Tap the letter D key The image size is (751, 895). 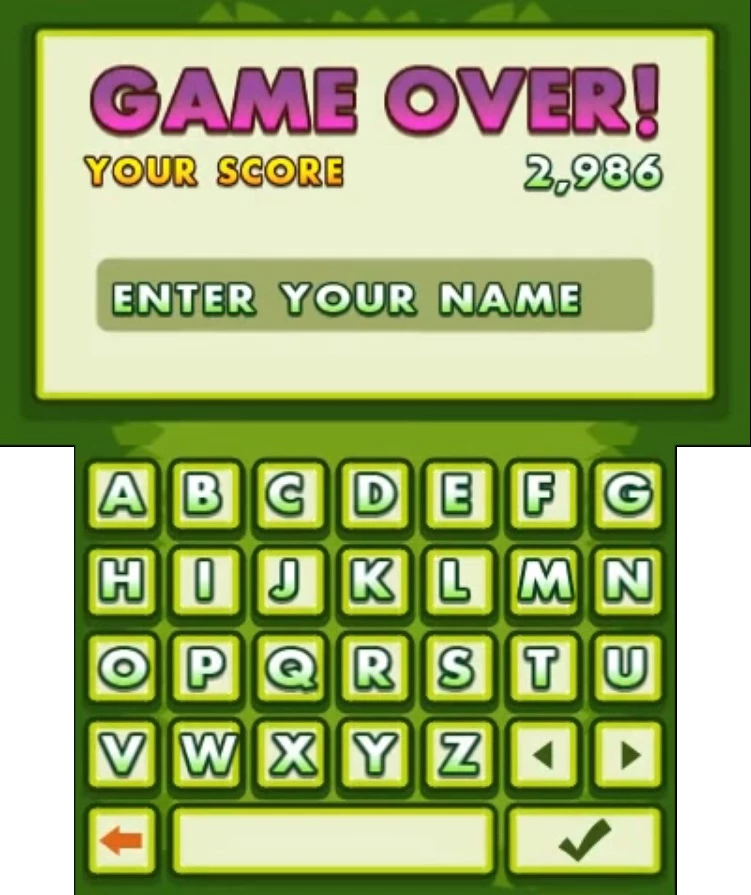pos(374,495)
